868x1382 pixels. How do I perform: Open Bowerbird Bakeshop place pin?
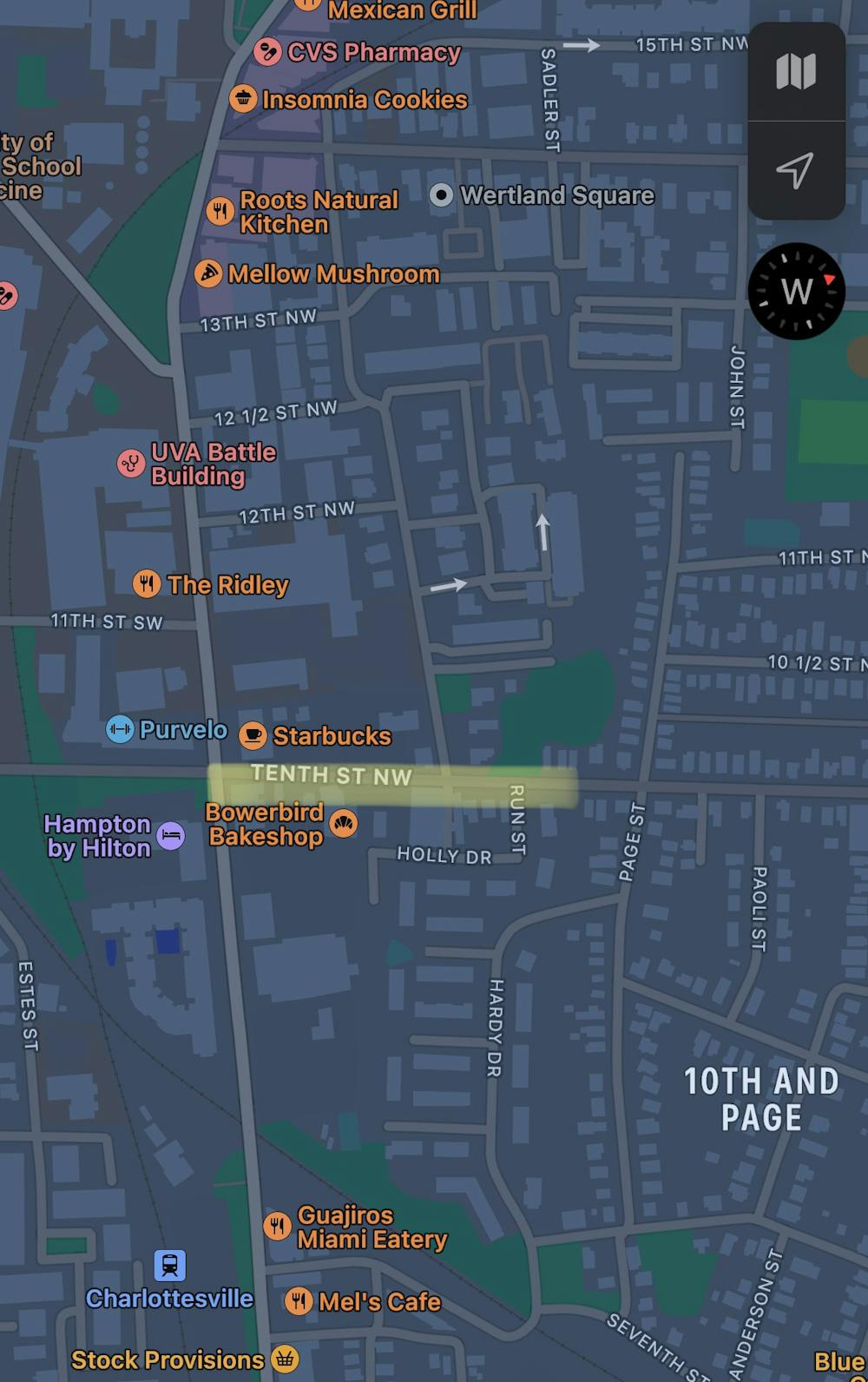click(344, 824)
